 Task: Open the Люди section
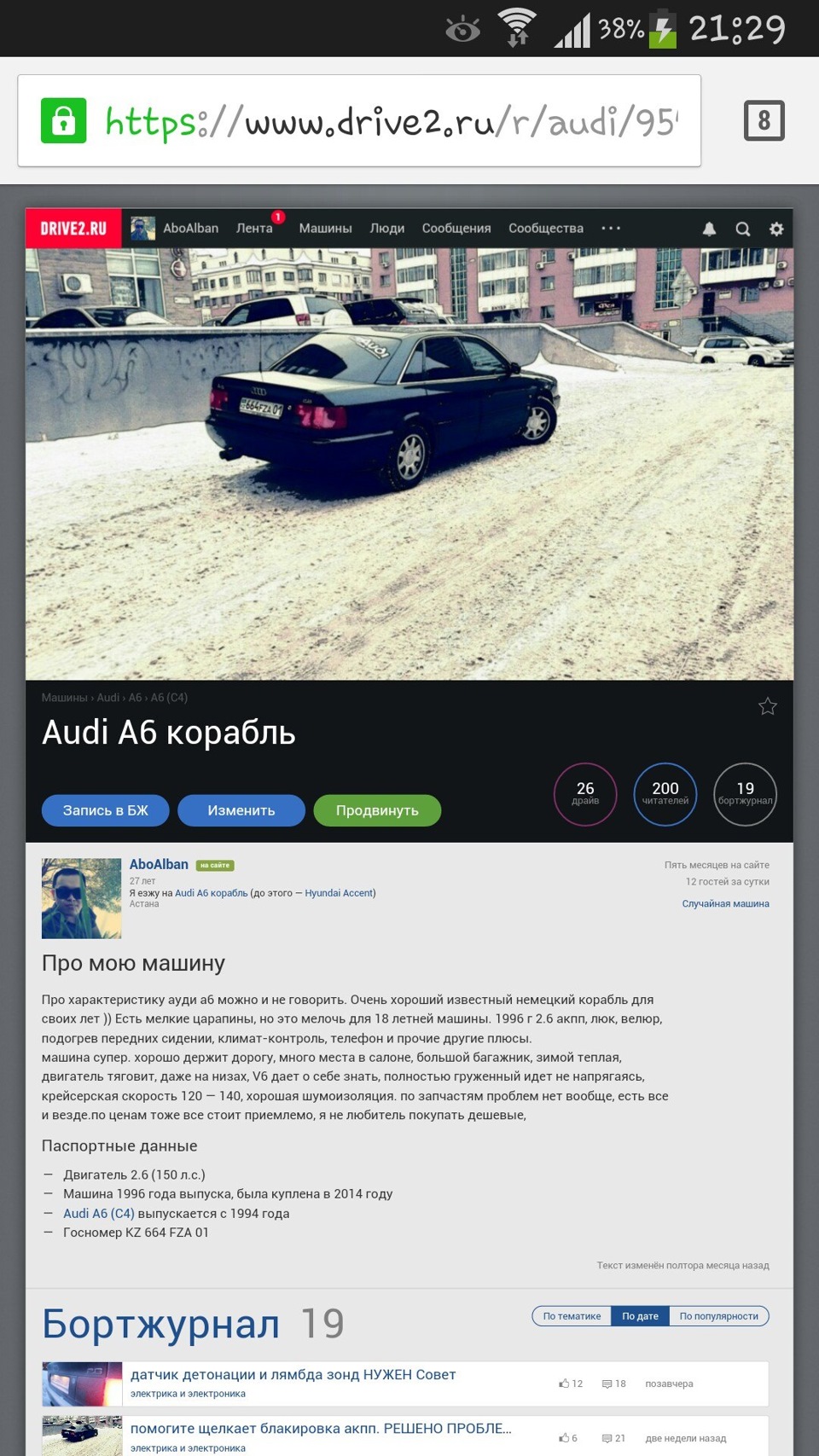[x=387, y=229]
